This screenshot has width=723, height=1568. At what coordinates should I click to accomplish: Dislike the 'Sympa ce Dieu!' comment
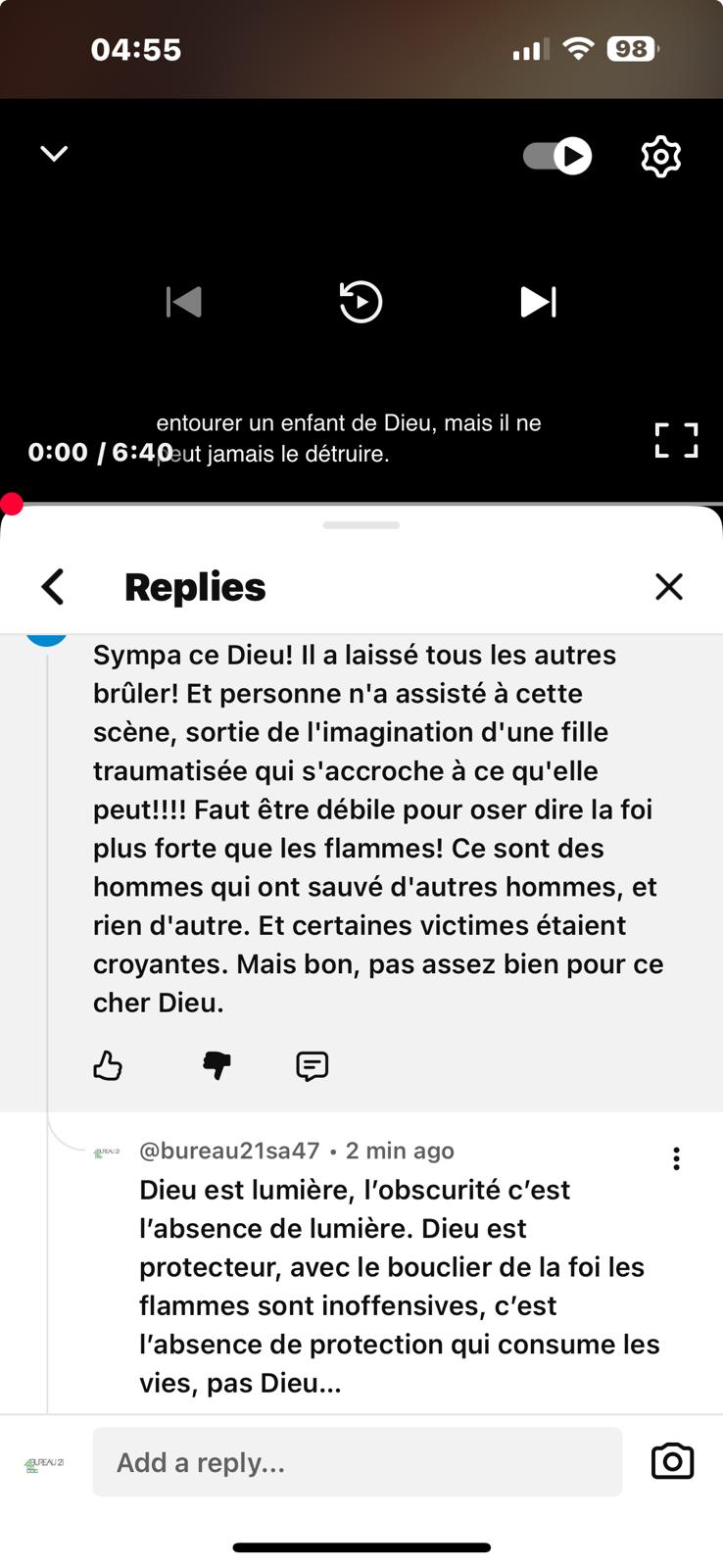pos(217,1065)
